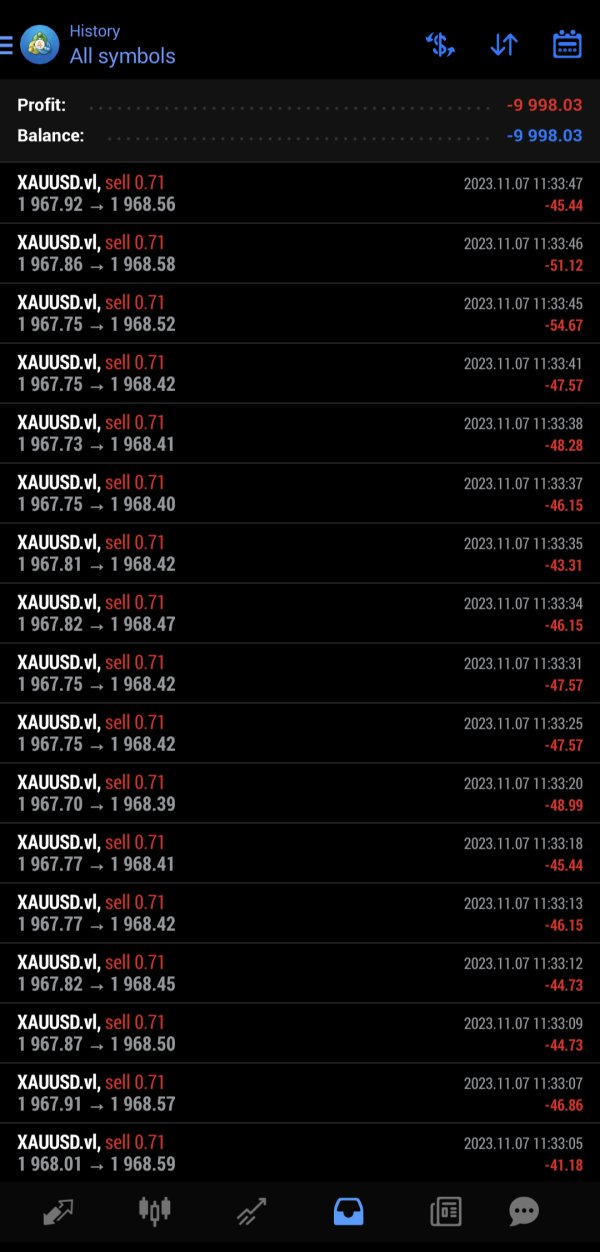The height and width of the screenshot is (1252, 600).
Task: Switch to the News tab
Action: pos(445,1212)
